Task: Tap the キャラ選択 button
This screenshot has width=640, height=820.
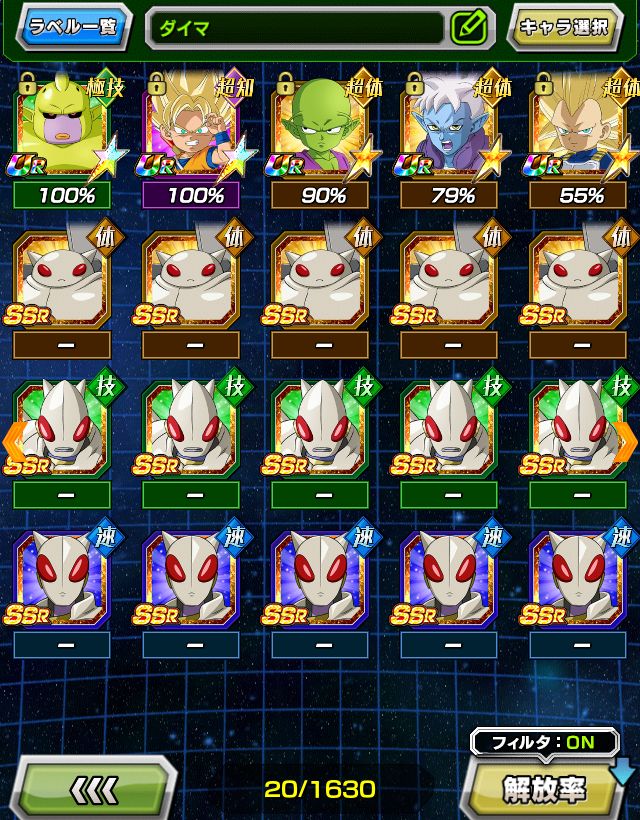Action: 566,27
